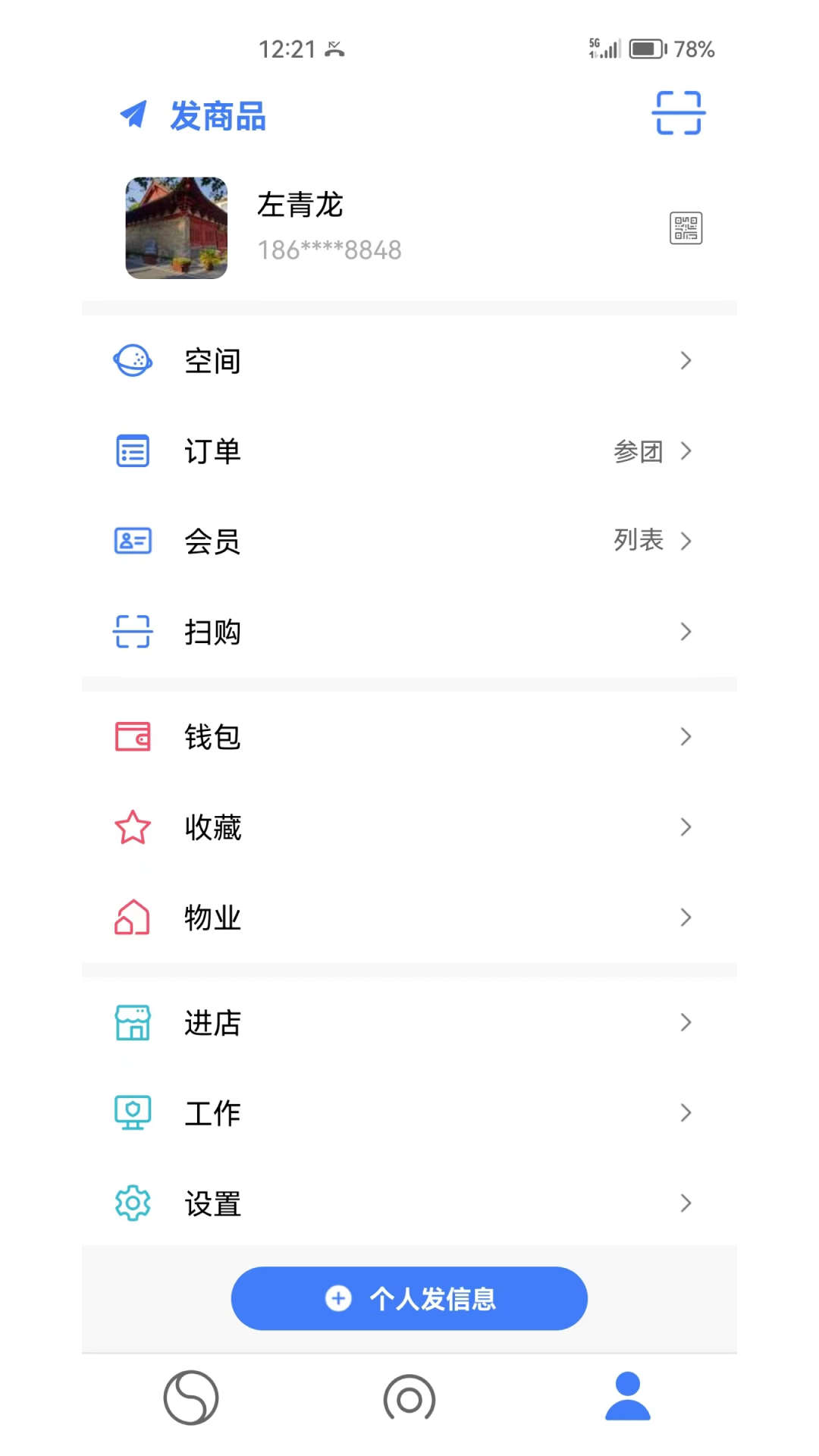Click the red wallet icon beside 钱包
The height and width of the screenshot is (1456, 819).
(132, 736)
